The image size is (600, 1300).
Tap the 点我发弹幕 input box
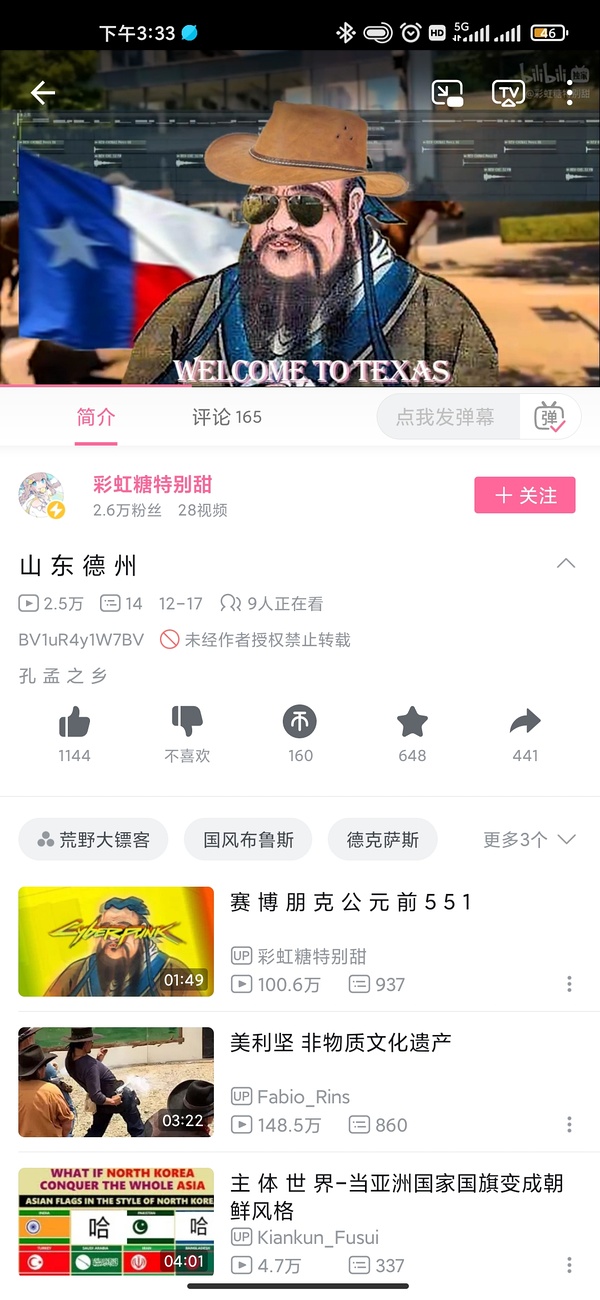pyautogui.click(x=446, y=417)
